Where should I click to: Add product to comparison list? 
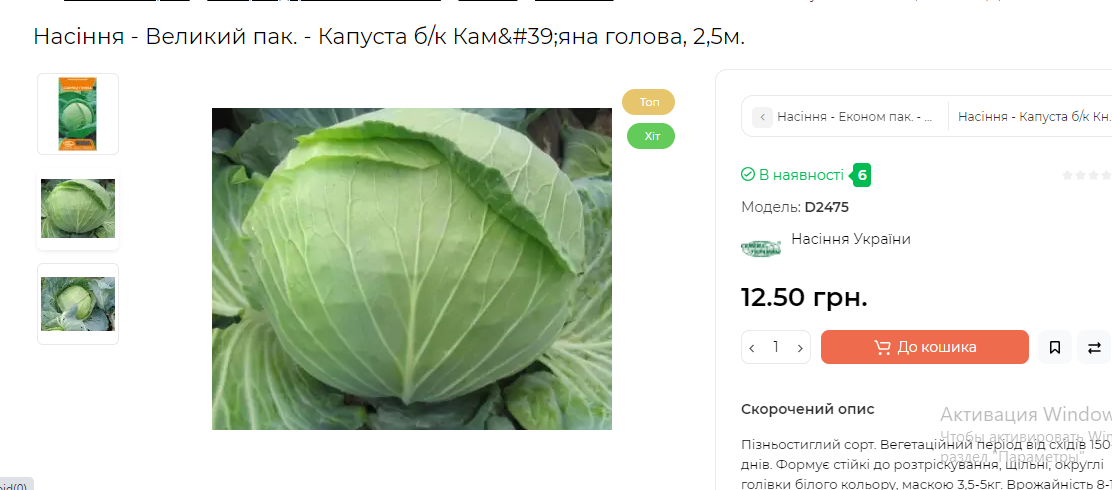(1094, 347)
